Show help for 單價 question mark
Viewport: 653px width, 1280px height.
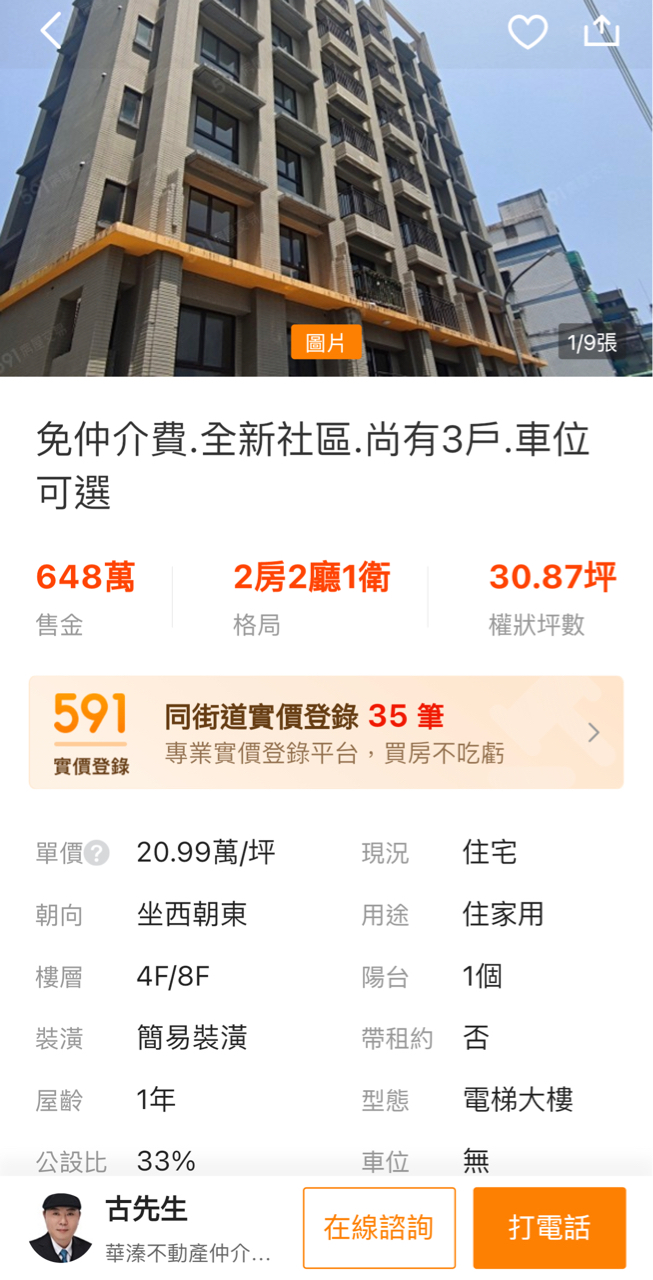point(97,853)
